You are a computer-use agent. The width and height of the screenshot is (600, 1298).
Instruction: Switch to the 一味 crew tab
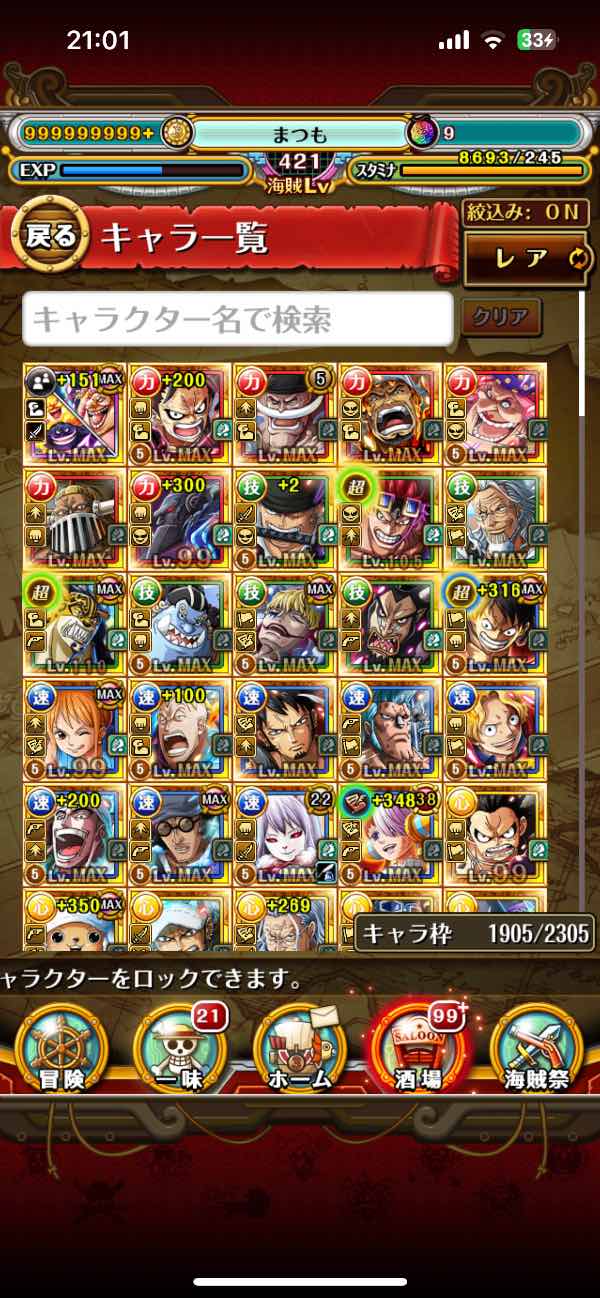pos(181,1047)
